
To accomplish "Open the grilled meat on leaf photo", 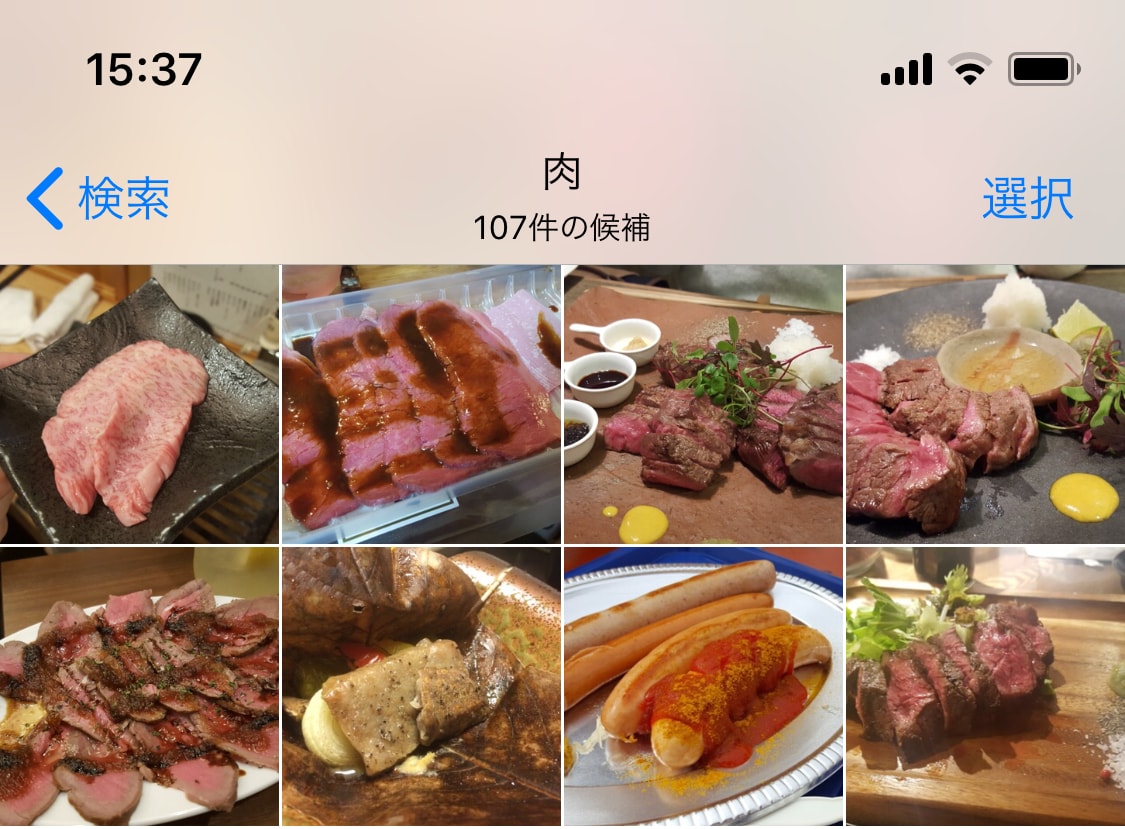I will coord(421,687).
